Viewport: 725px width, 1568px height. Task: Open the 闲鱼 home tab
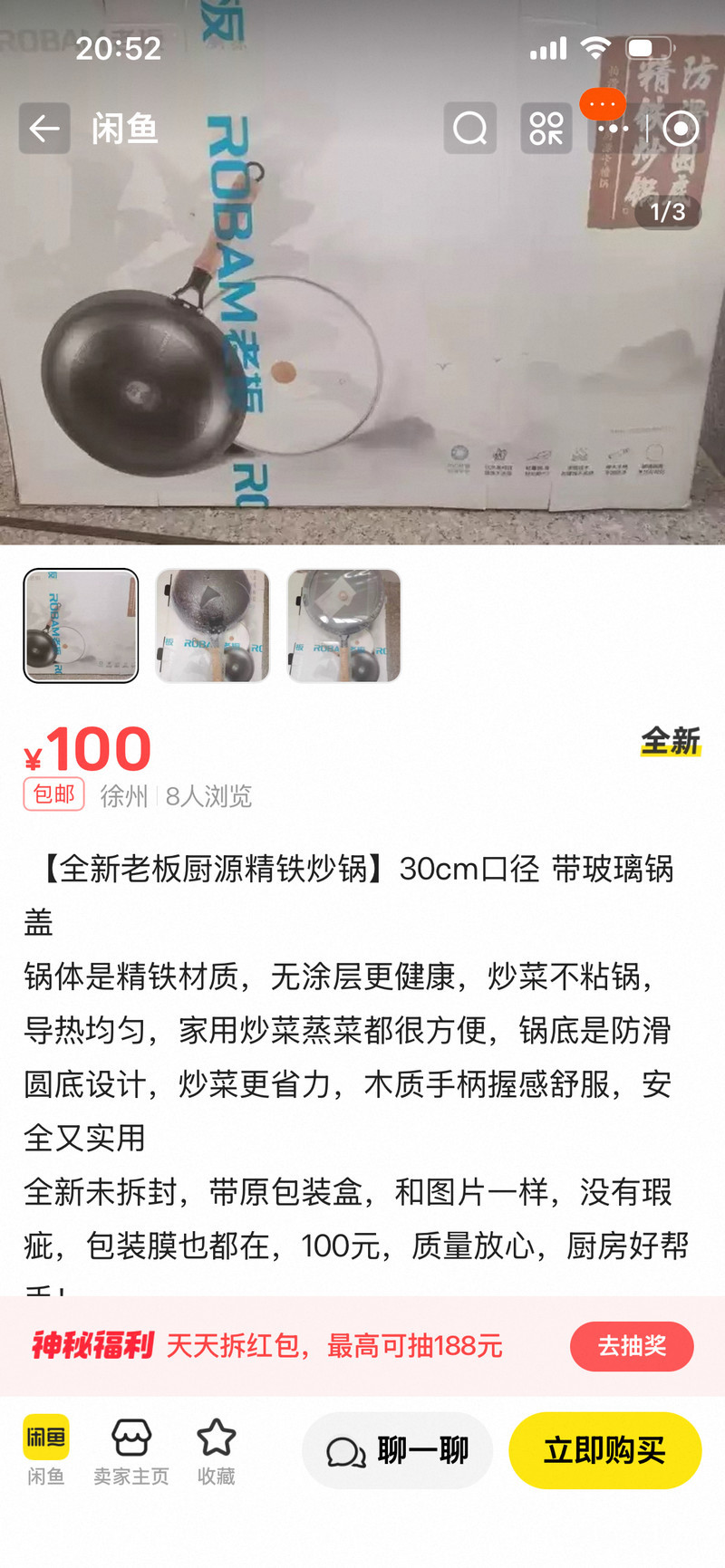(x=45, y=1449)
